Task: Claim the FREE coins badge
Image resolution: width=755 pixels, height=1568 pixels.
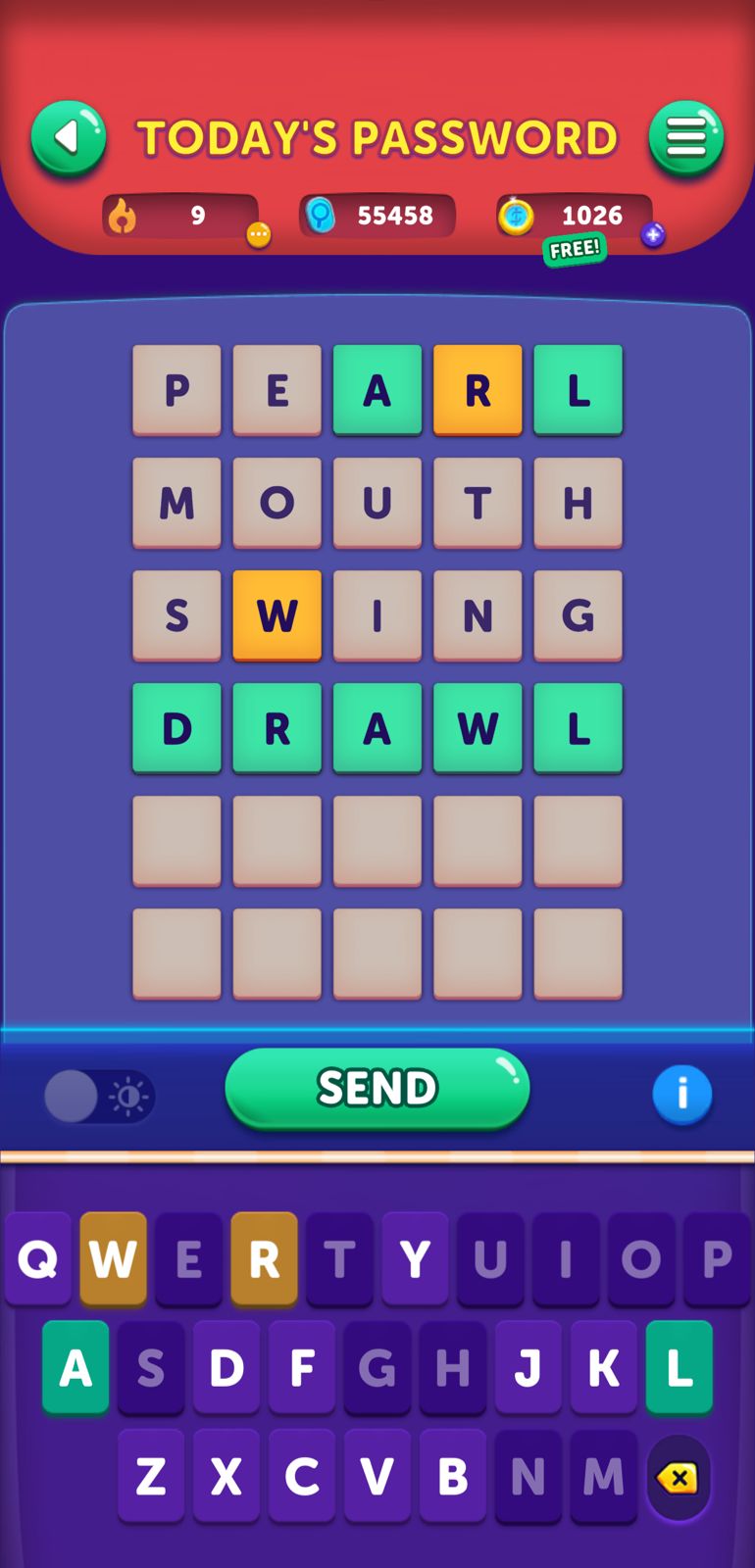Action: click(575, 250)
